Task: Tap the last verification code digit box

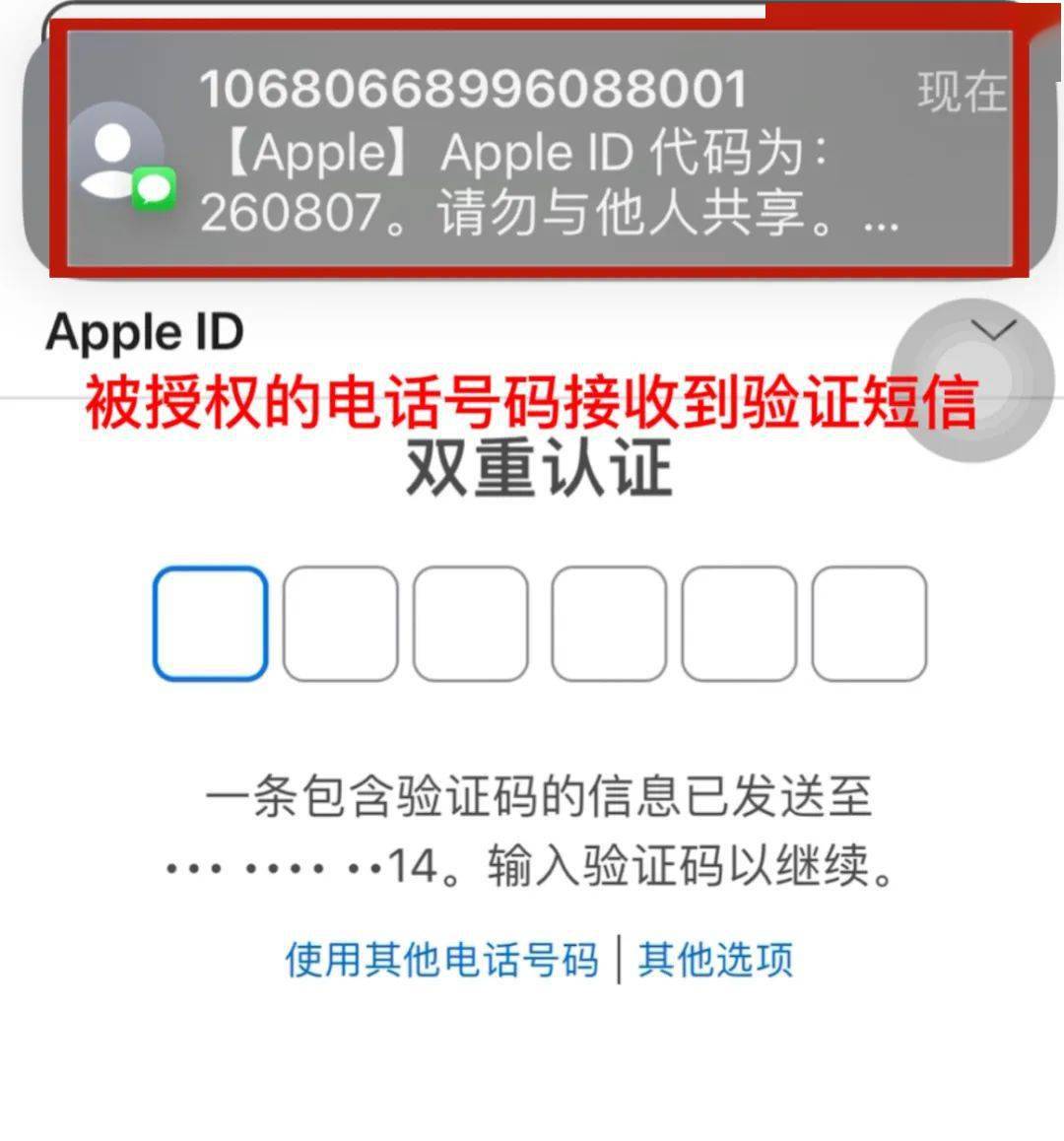Action: tap(869, 623)
